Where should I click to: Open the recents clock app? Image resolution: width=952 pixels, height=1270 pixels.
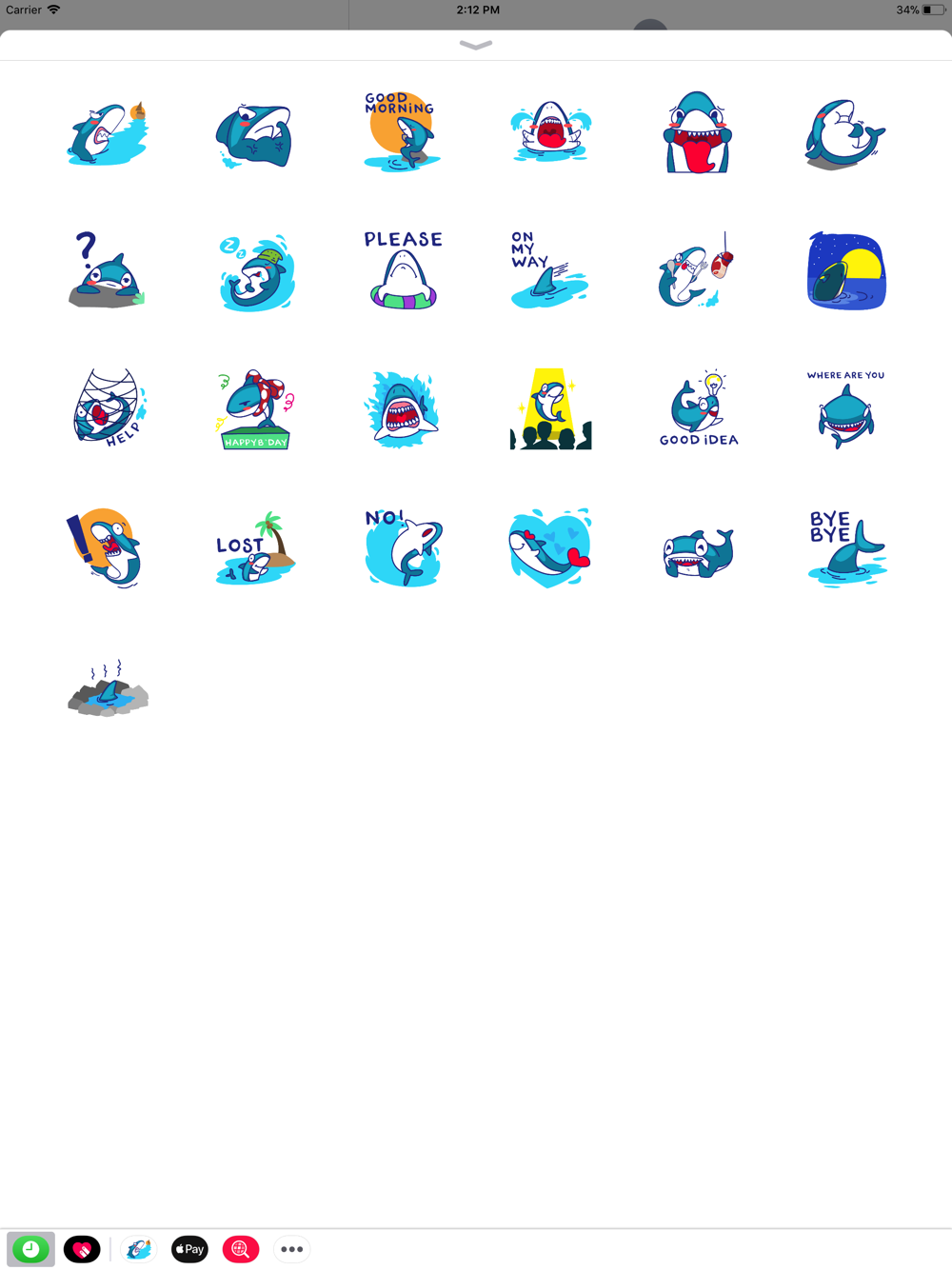pyautogui.click(x=30, y=1249)
